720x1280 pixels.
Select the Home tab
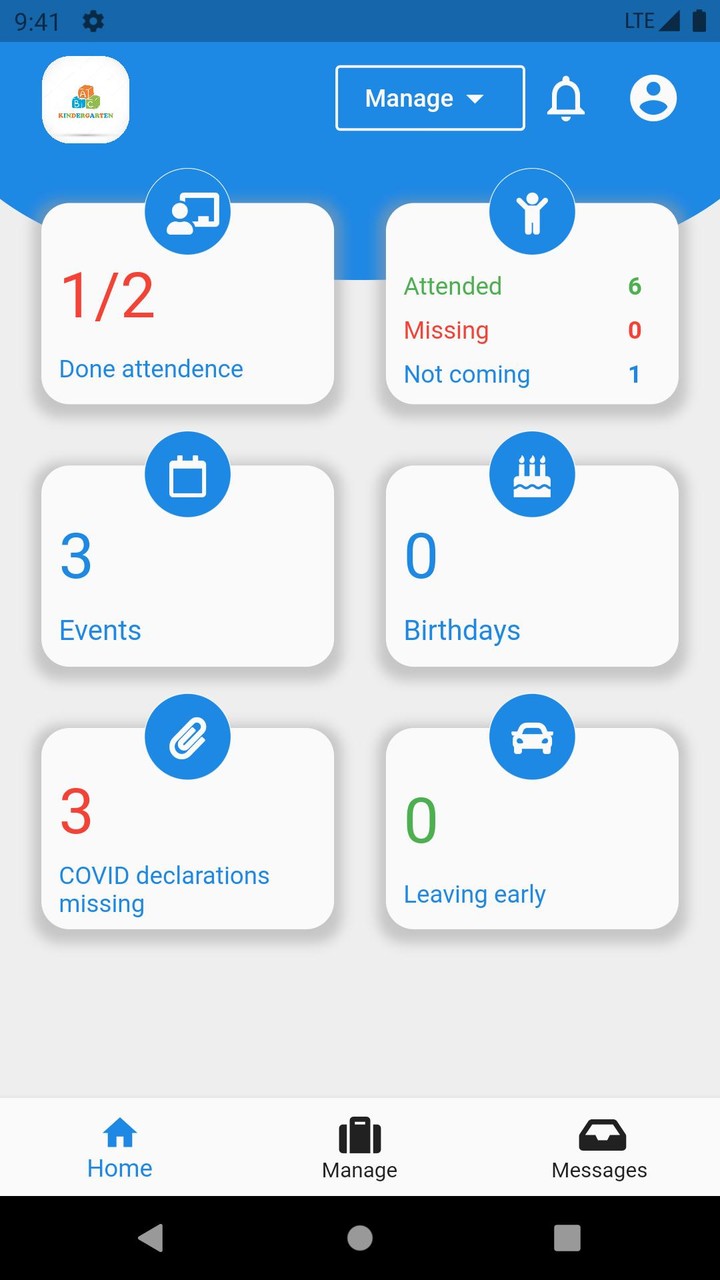click(120, 1148)
